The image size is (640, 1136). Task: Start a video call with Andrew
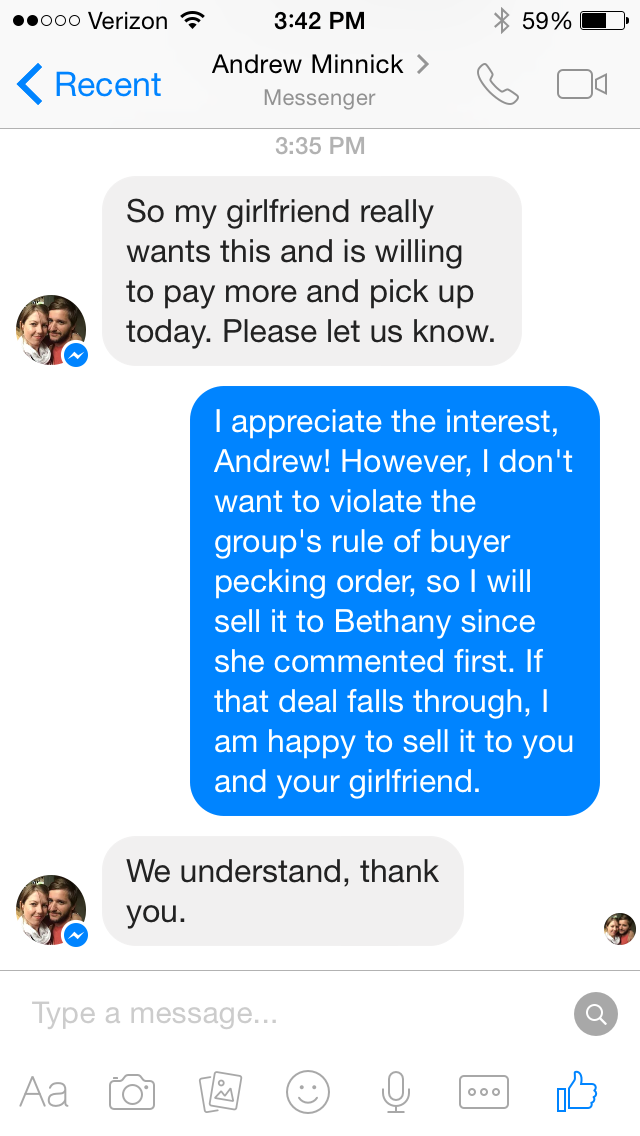point(581,85)
